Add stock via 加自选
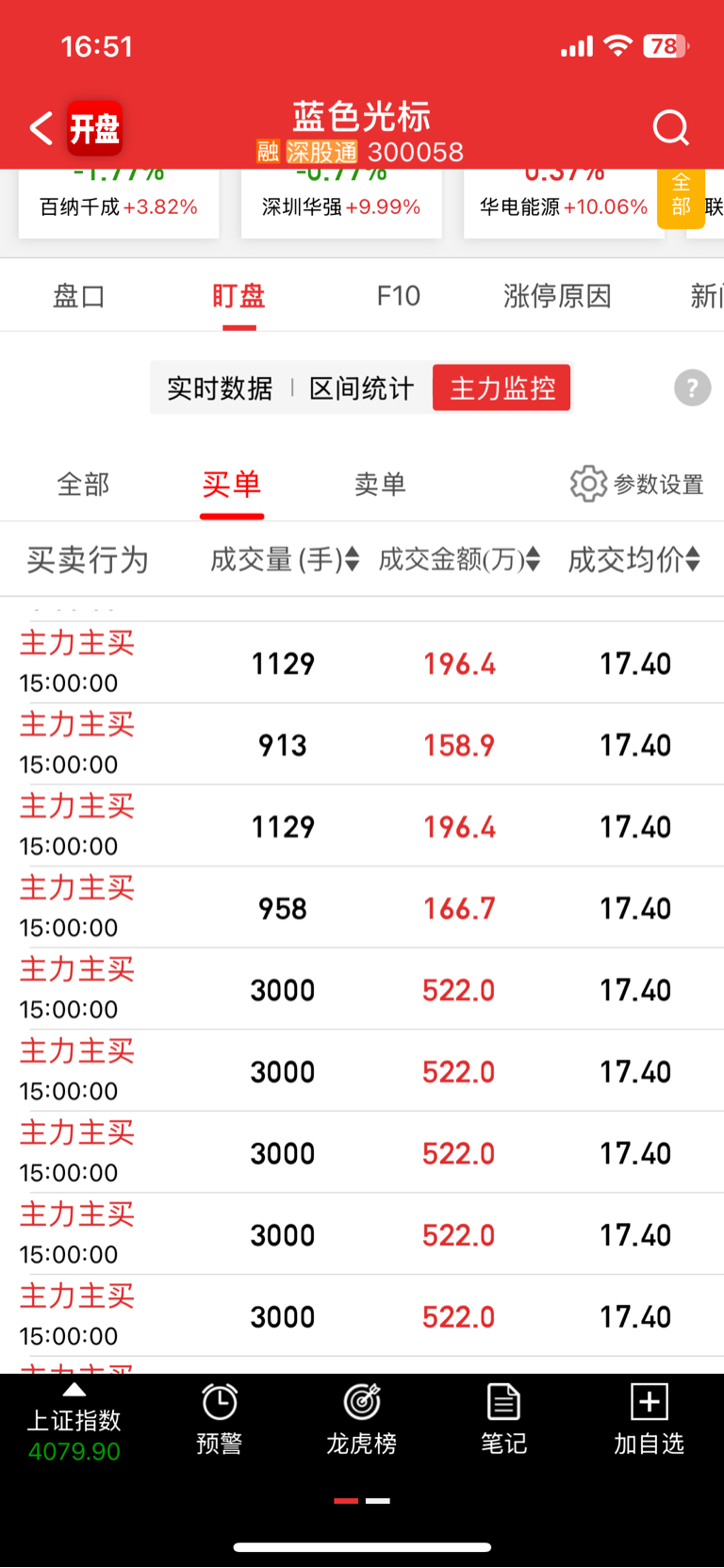 pos(649,1420)
